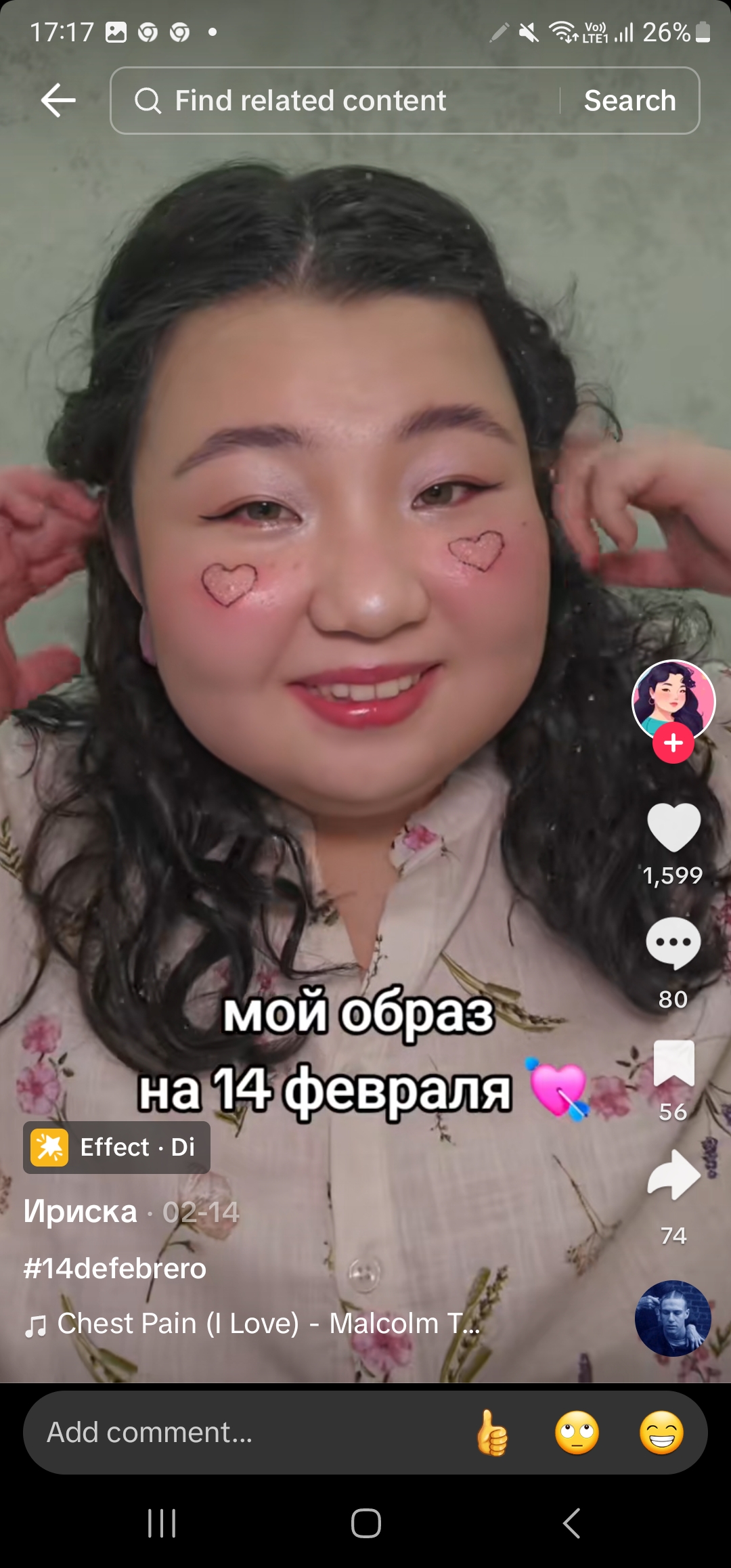Open system recent apps
The width and height of the screenshot is (731, 1568).
click(162, 1523)
